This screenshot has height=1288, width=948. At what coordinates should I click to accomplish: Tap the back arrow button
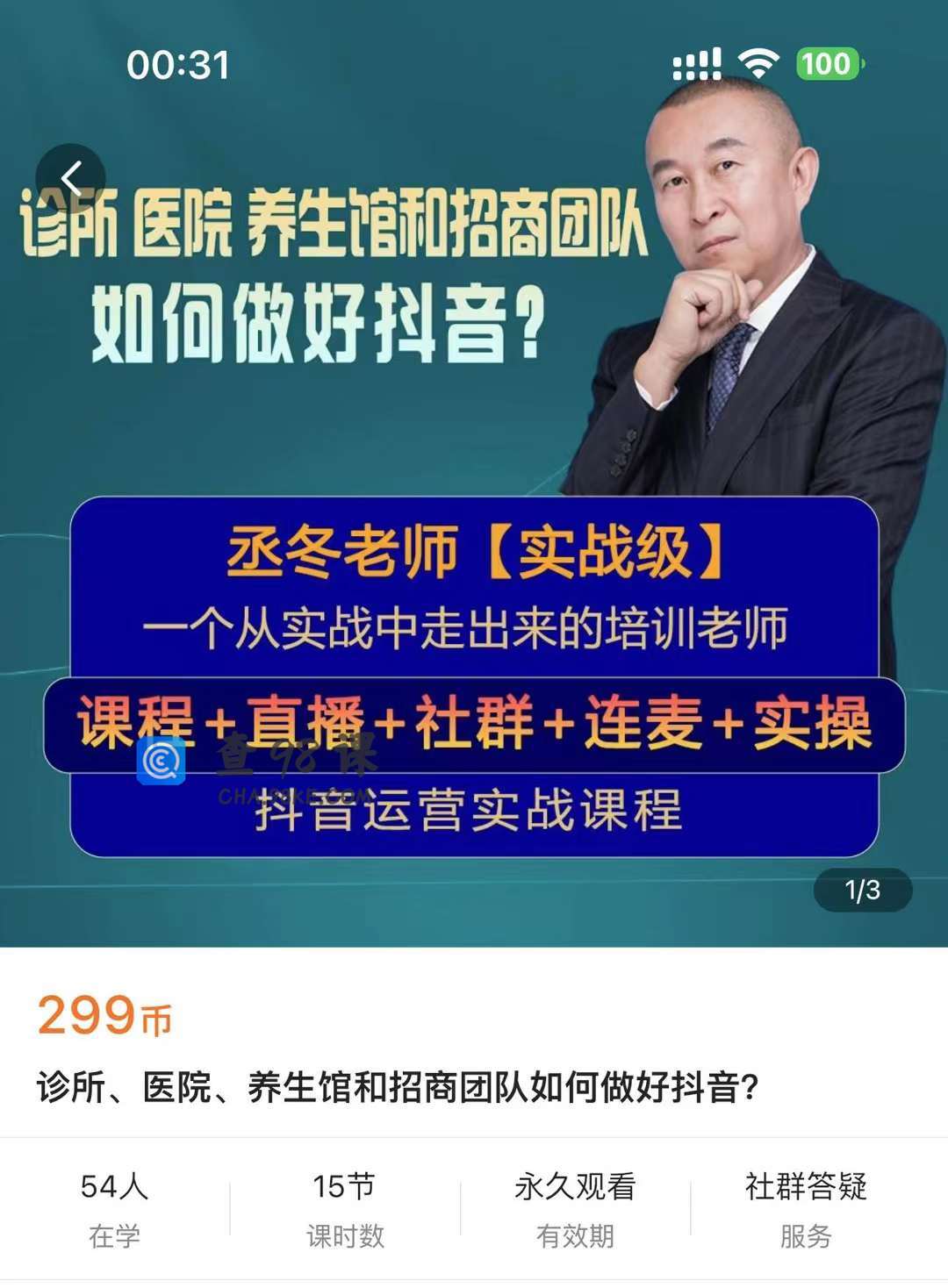71,178
